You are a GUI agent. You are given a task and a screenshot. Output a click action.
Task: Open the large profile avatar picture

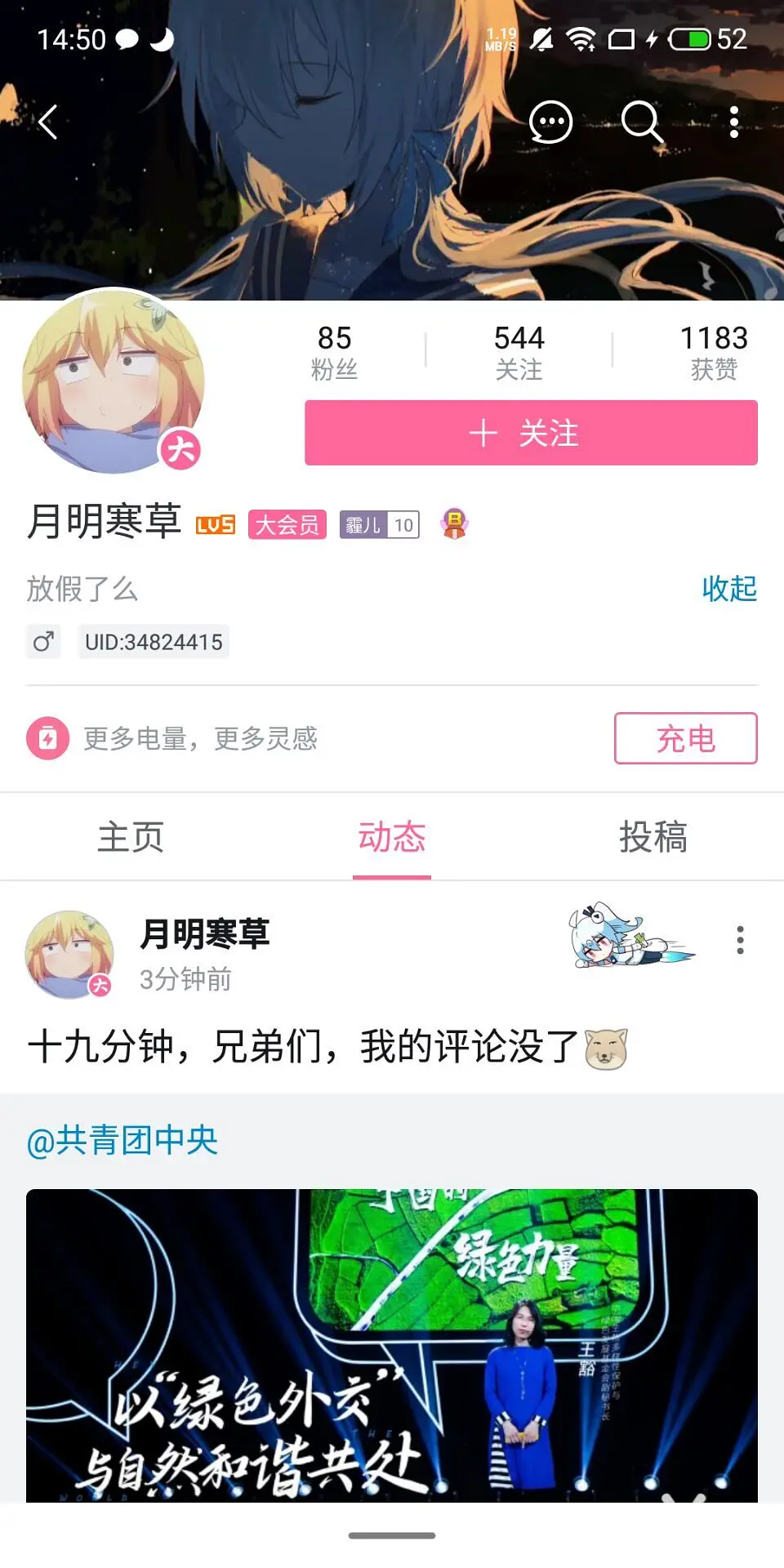(x=113, y=381)
